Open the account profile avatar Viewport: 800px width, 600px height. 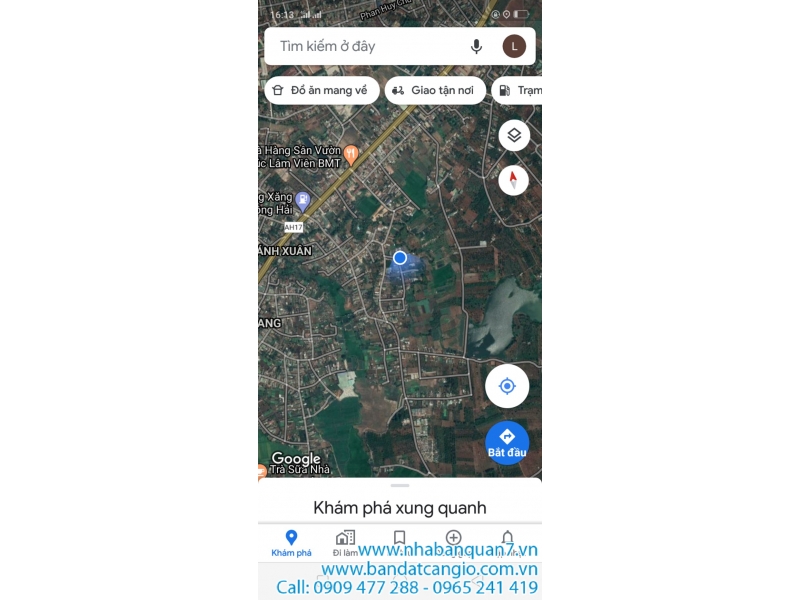click(514, 46)
